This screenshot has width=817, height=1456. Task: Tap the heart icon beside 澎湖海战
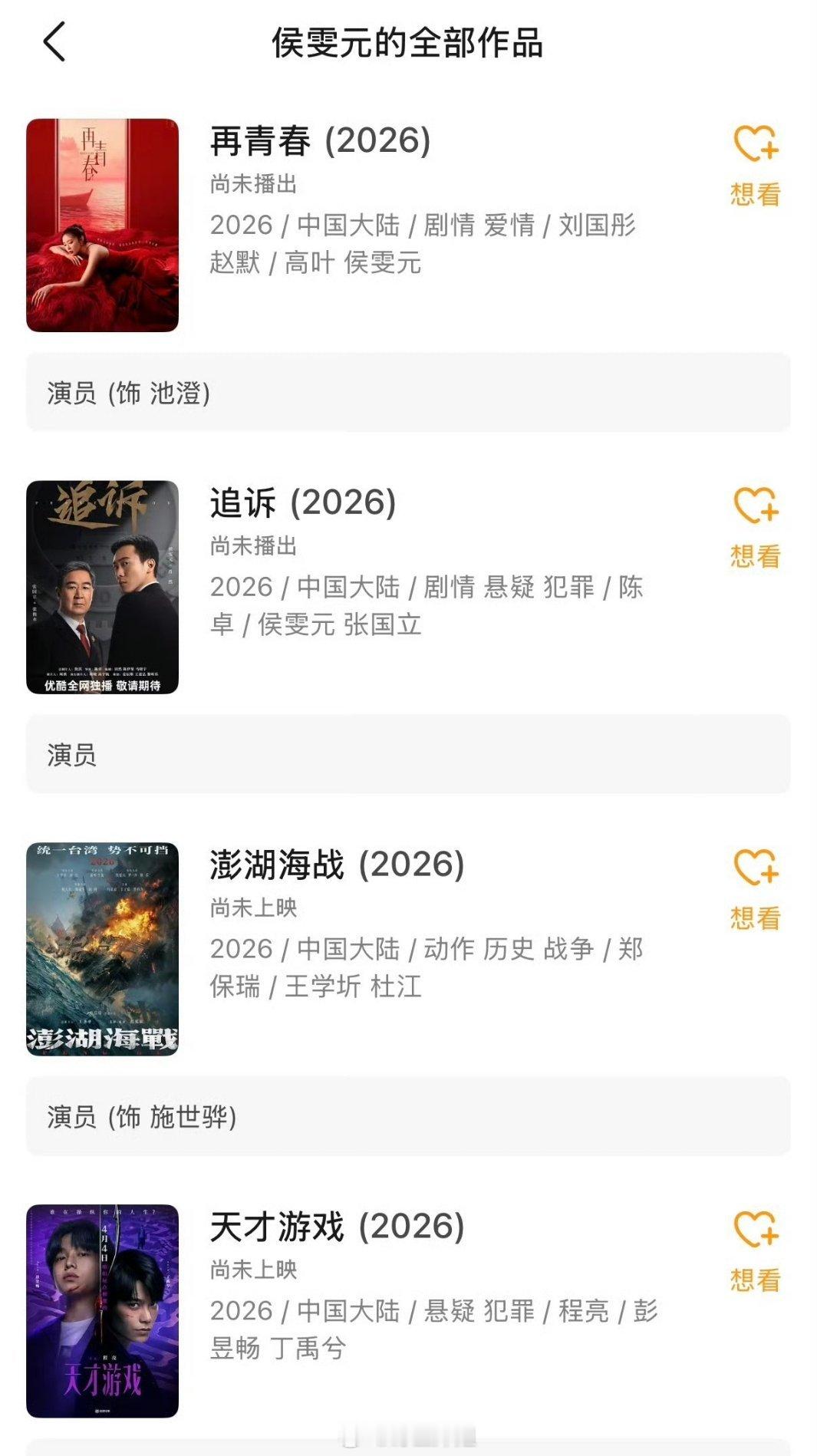756,867
